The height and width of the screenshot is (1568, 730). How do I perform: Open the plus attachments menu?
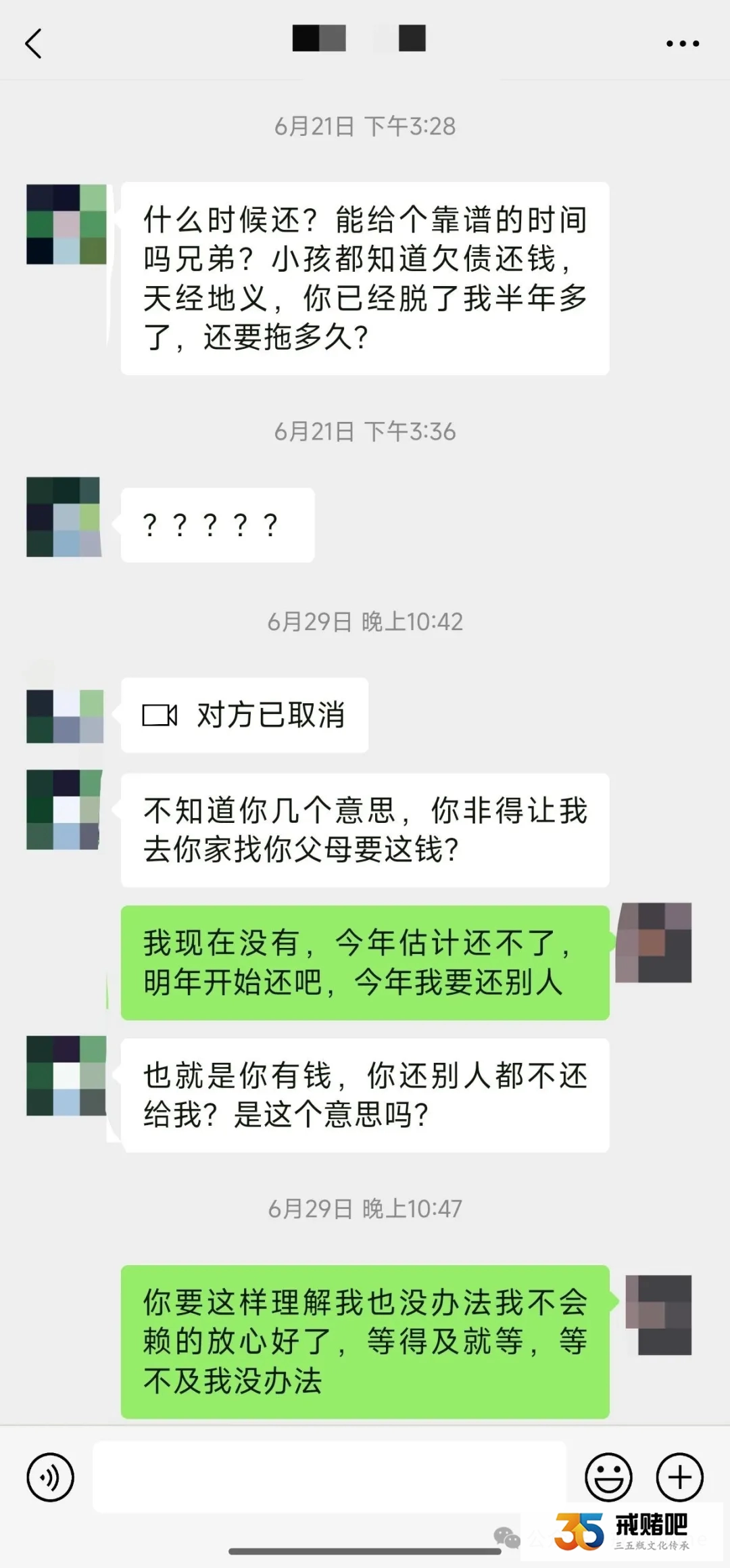pyautogui.click(x=680, y=1477)
